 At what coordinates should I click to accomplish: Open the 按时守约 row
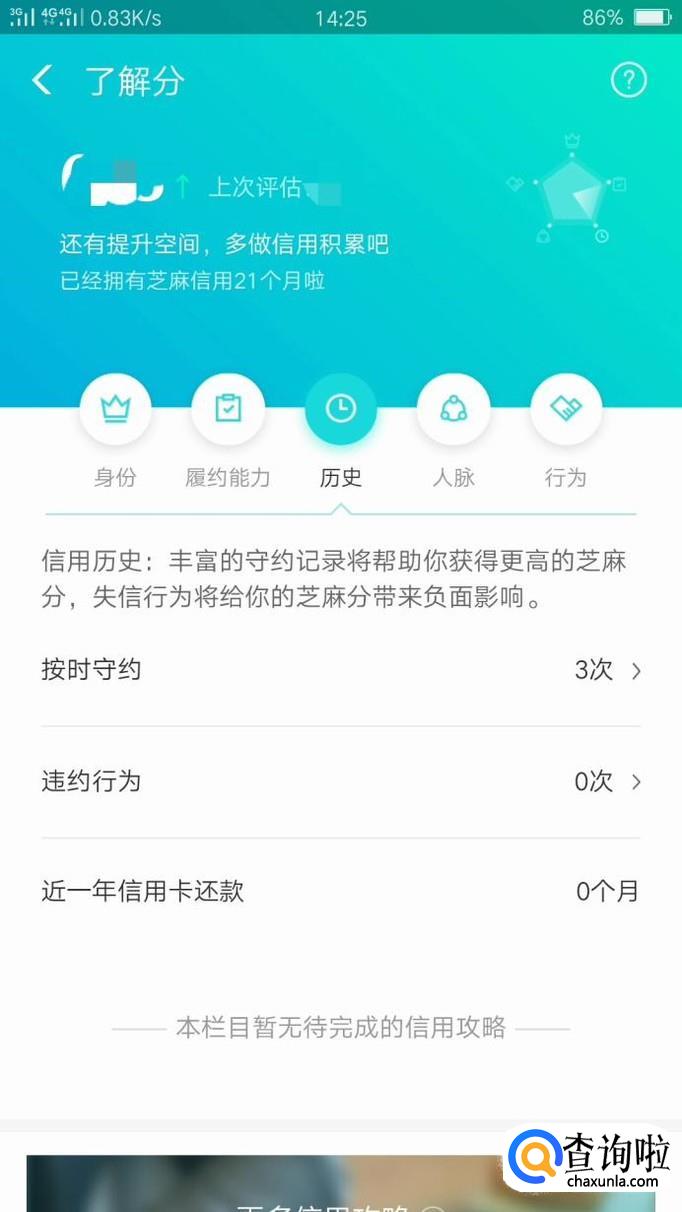(x=340, y=670)
